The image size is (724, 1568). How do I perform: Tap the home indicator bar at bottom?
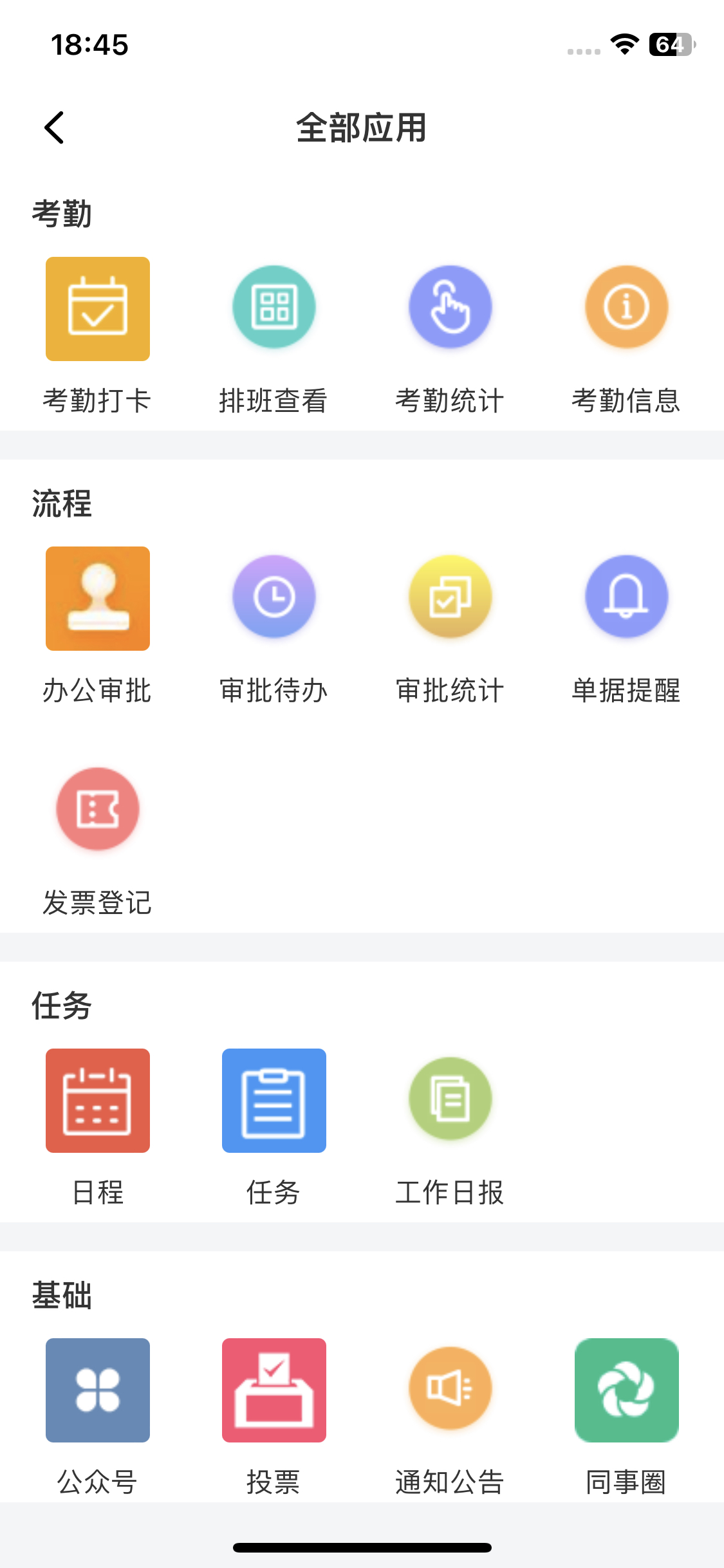(362, 1545)
